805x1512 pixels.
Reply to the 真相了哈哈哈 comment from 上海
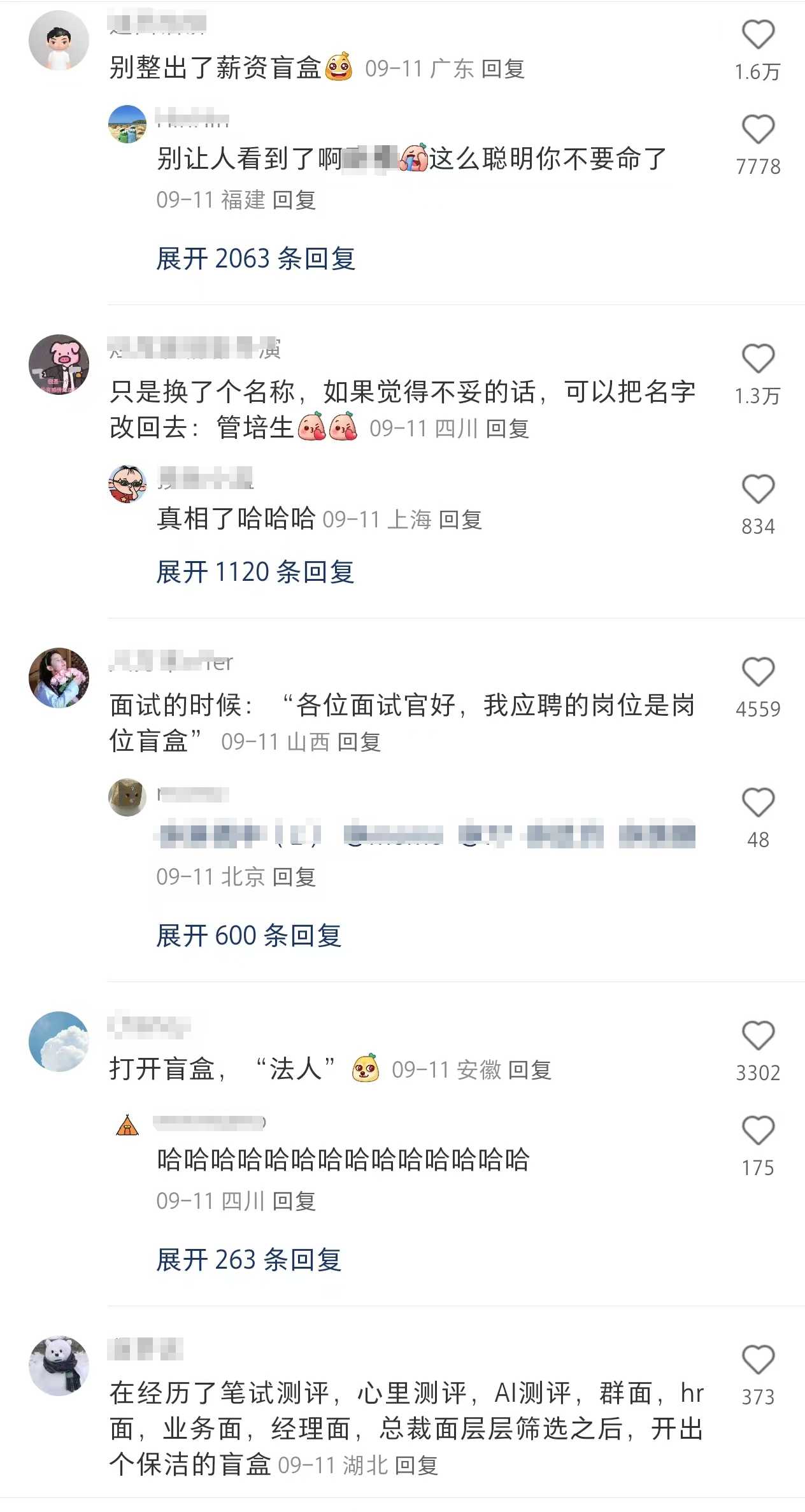[x=460, y=520]
